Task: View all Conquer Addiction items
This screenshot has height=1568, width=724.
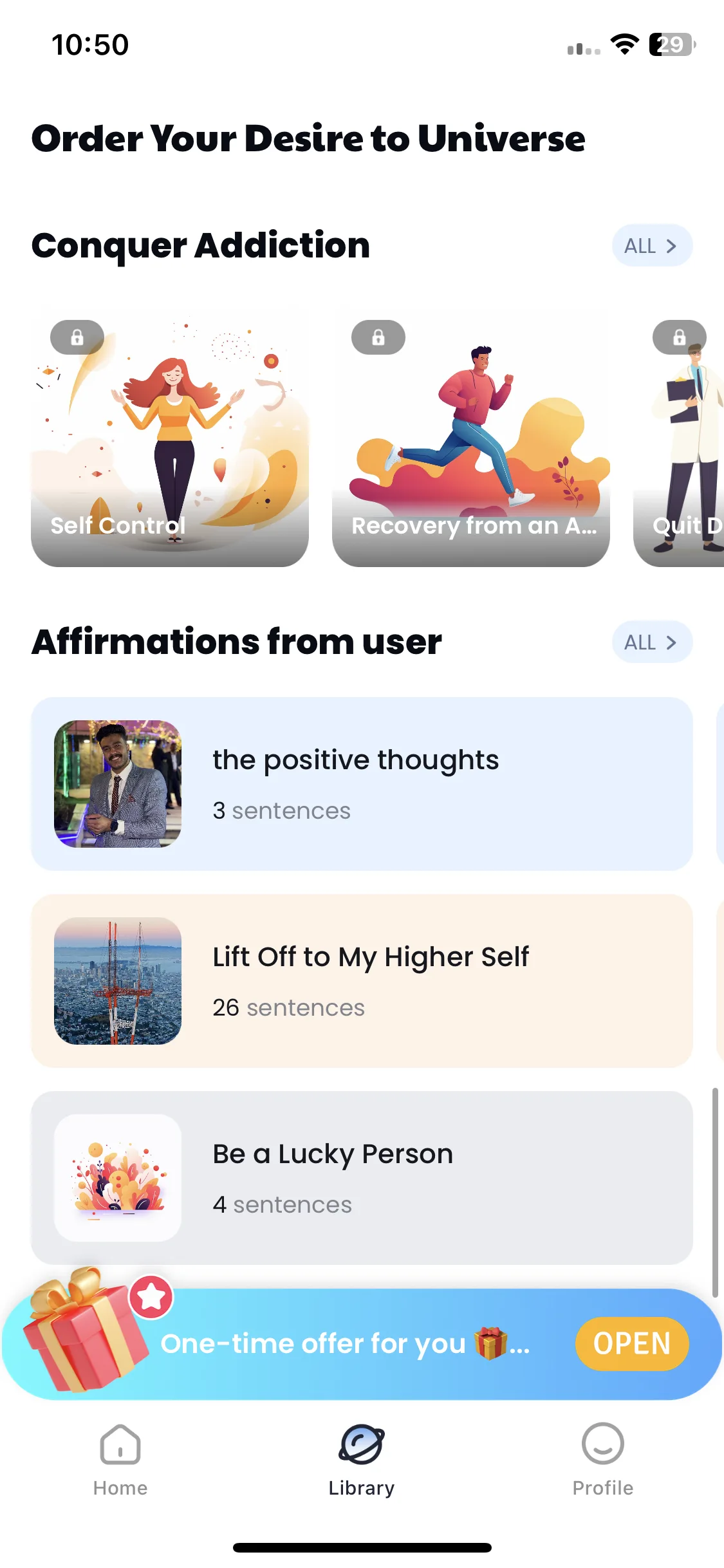Action: [651, 246]
